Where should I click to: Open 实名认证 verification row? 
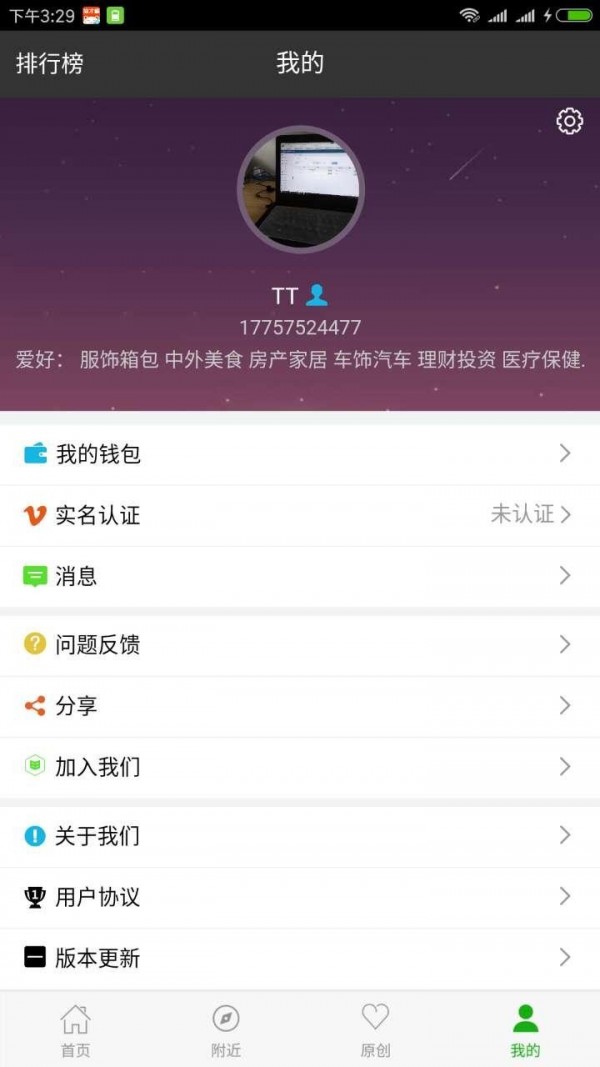pyautogui.click(x=300, y=515)
